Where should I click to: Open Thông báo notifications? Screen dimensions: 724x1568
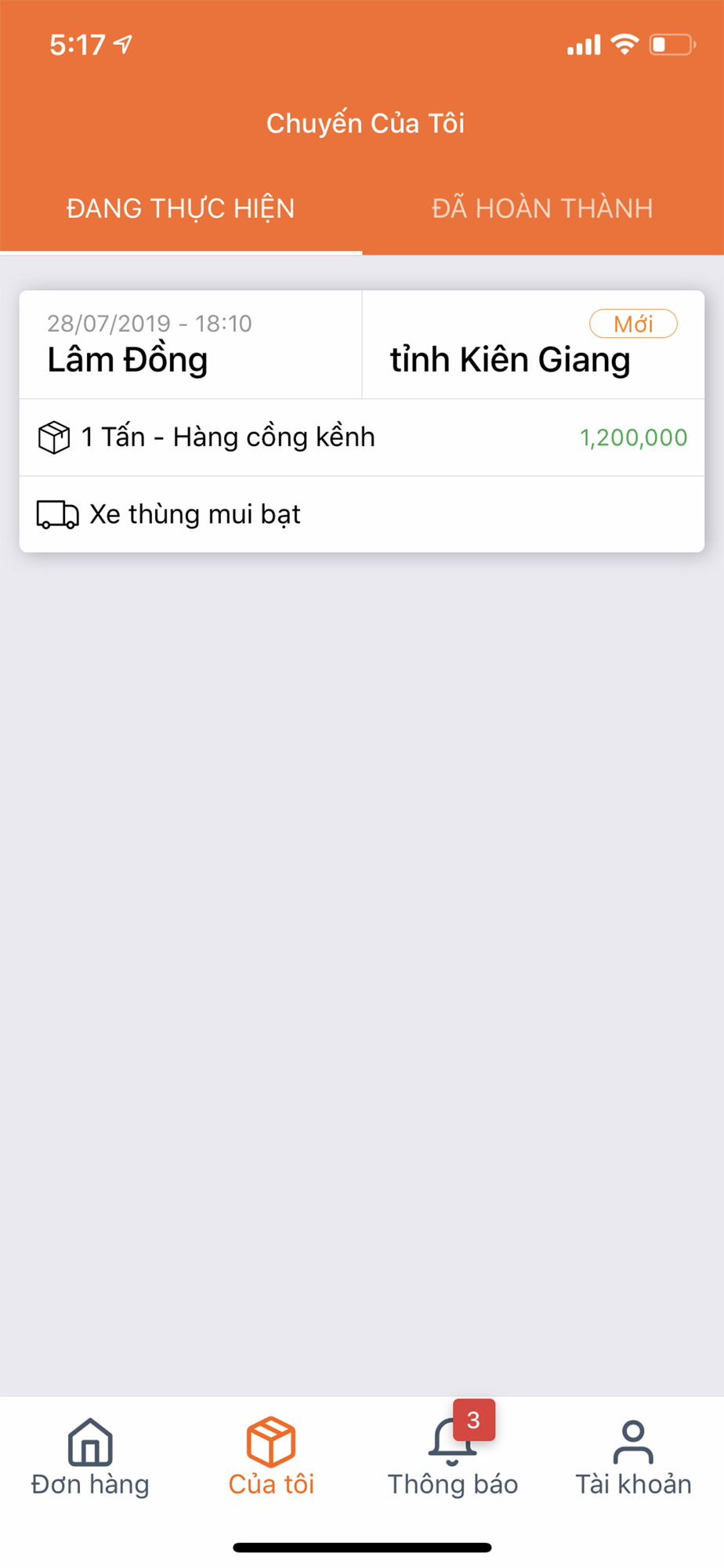[x=453, y=1457]
